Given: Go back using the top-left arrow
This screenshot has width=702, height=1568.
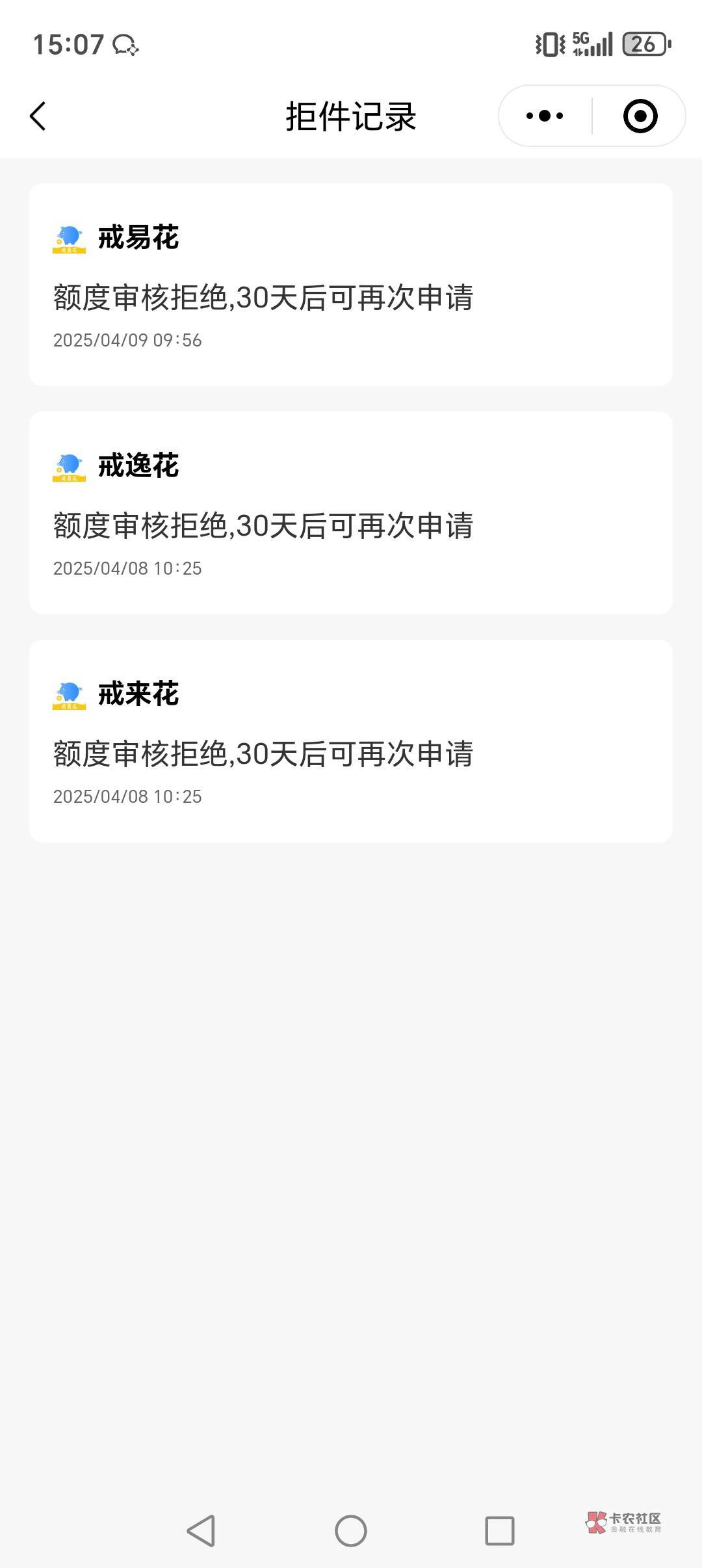Looking at the screenshot, I should 38,116.
